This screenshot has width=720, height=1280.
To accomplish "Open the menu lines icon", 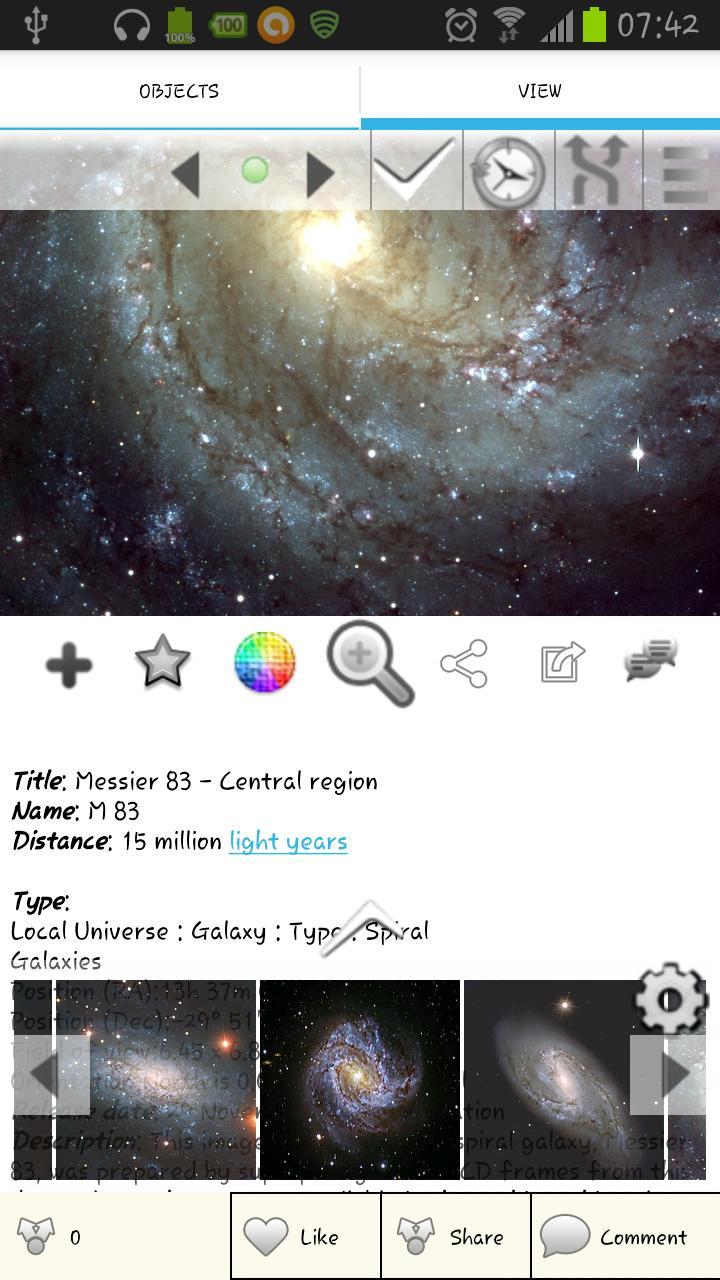I will pos(684,172).
